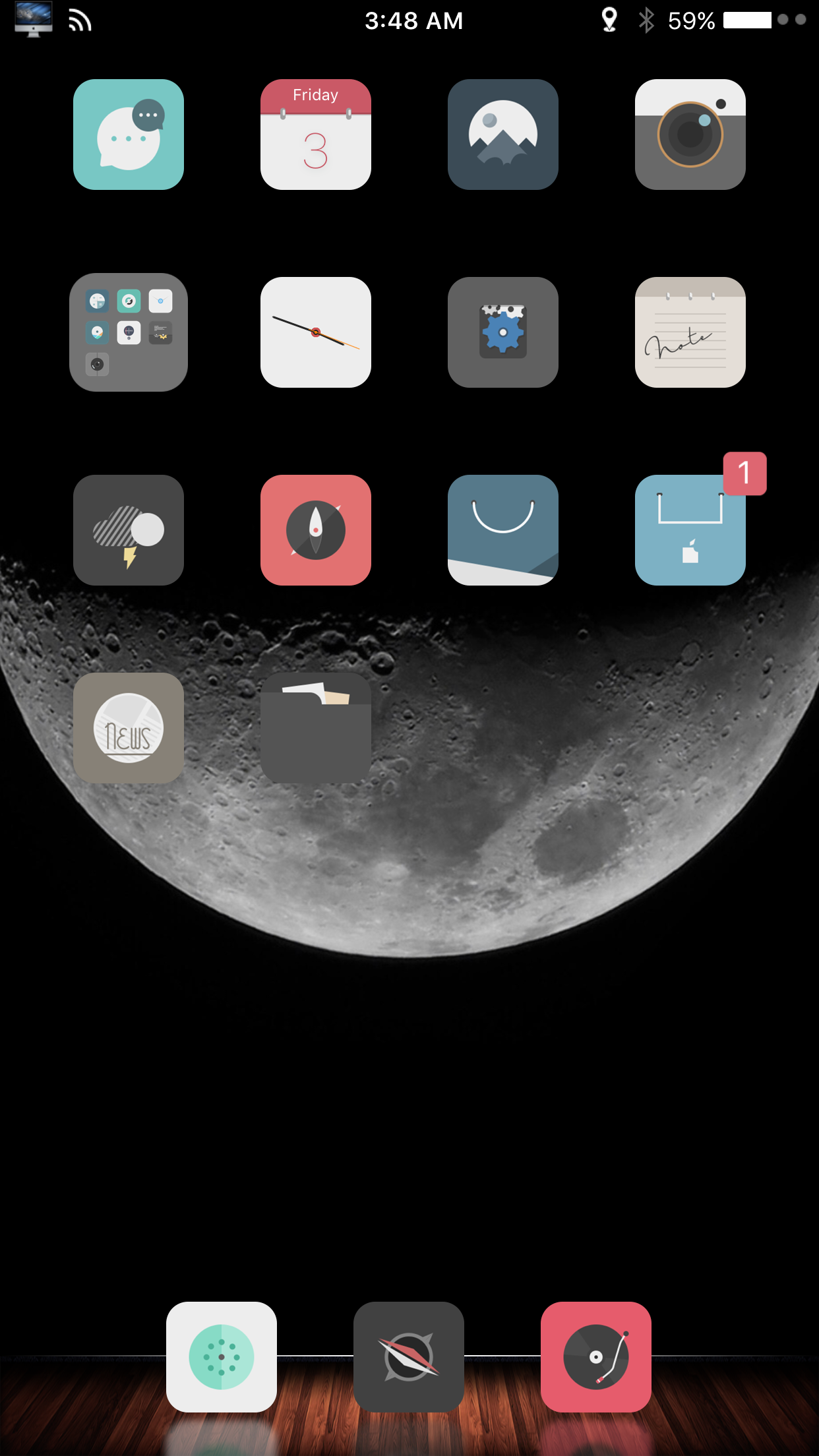Open the Notes app
The width and height of the screenshot is (819, 1456).
[x=690, y=332]
